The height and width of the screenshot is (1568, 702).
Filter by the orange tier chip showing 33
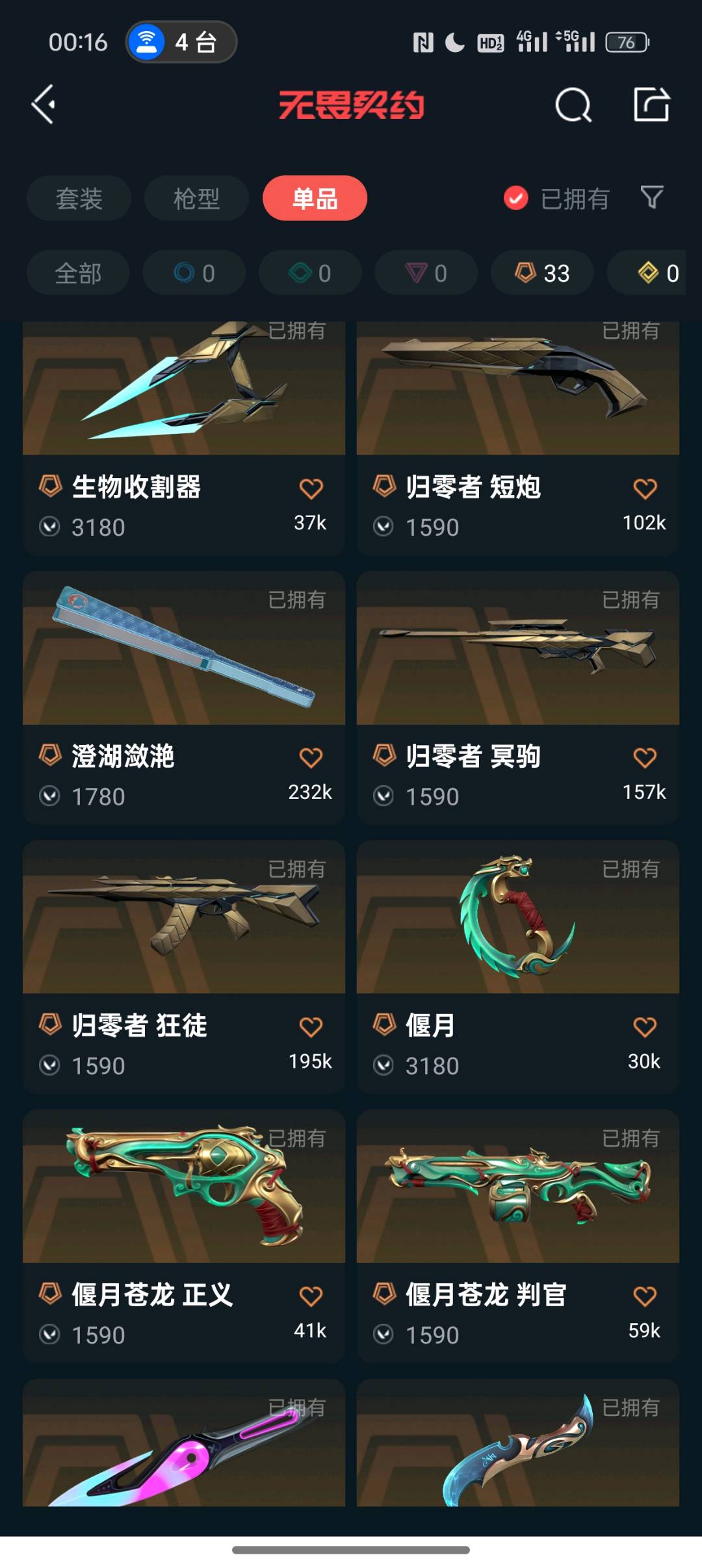[x=542, y=273]
